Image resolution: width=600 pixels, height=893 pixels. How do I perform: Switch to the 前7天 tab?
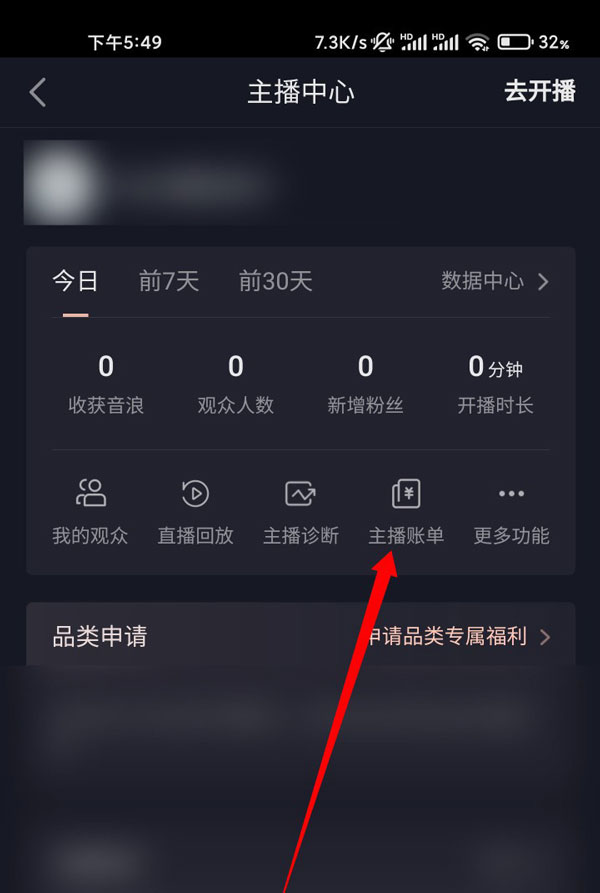click(x=169, y=281)
